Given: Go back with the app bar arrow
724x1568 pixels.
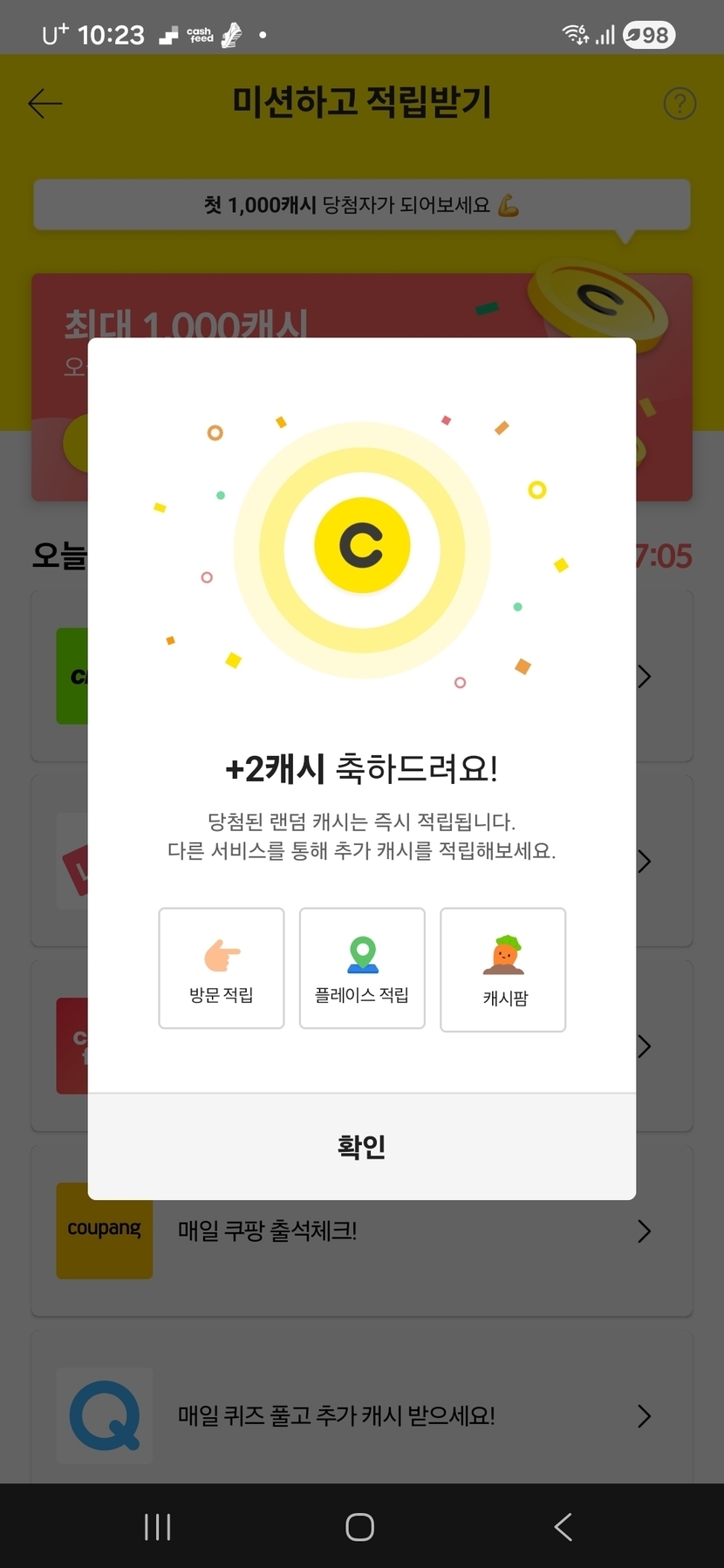Looking at the screenshot, I should (44, 104).
